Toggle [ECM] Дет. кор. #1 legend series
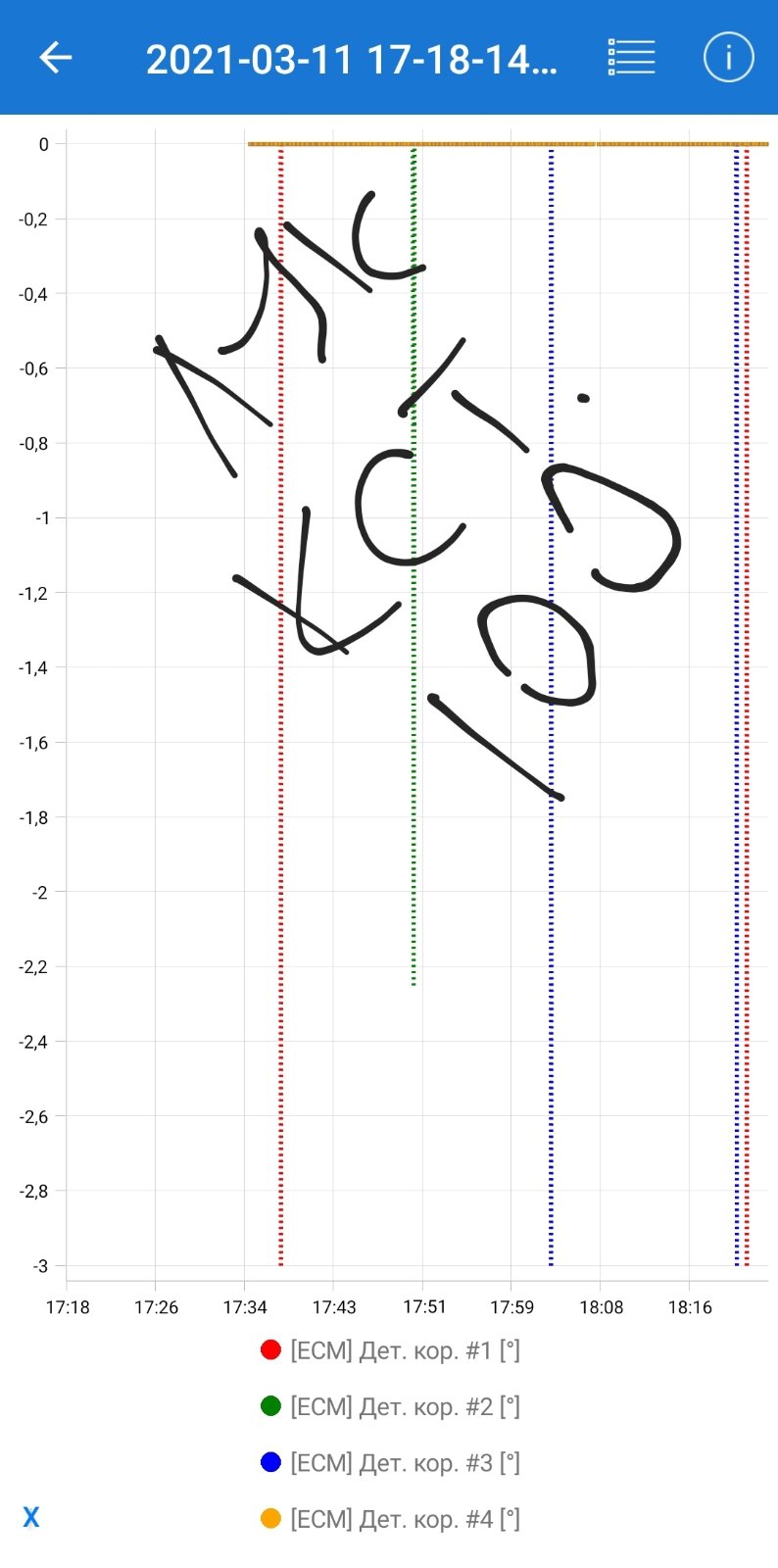Image resolution: width=778 pixels, height=1568 pixels. click(390, 1350)
